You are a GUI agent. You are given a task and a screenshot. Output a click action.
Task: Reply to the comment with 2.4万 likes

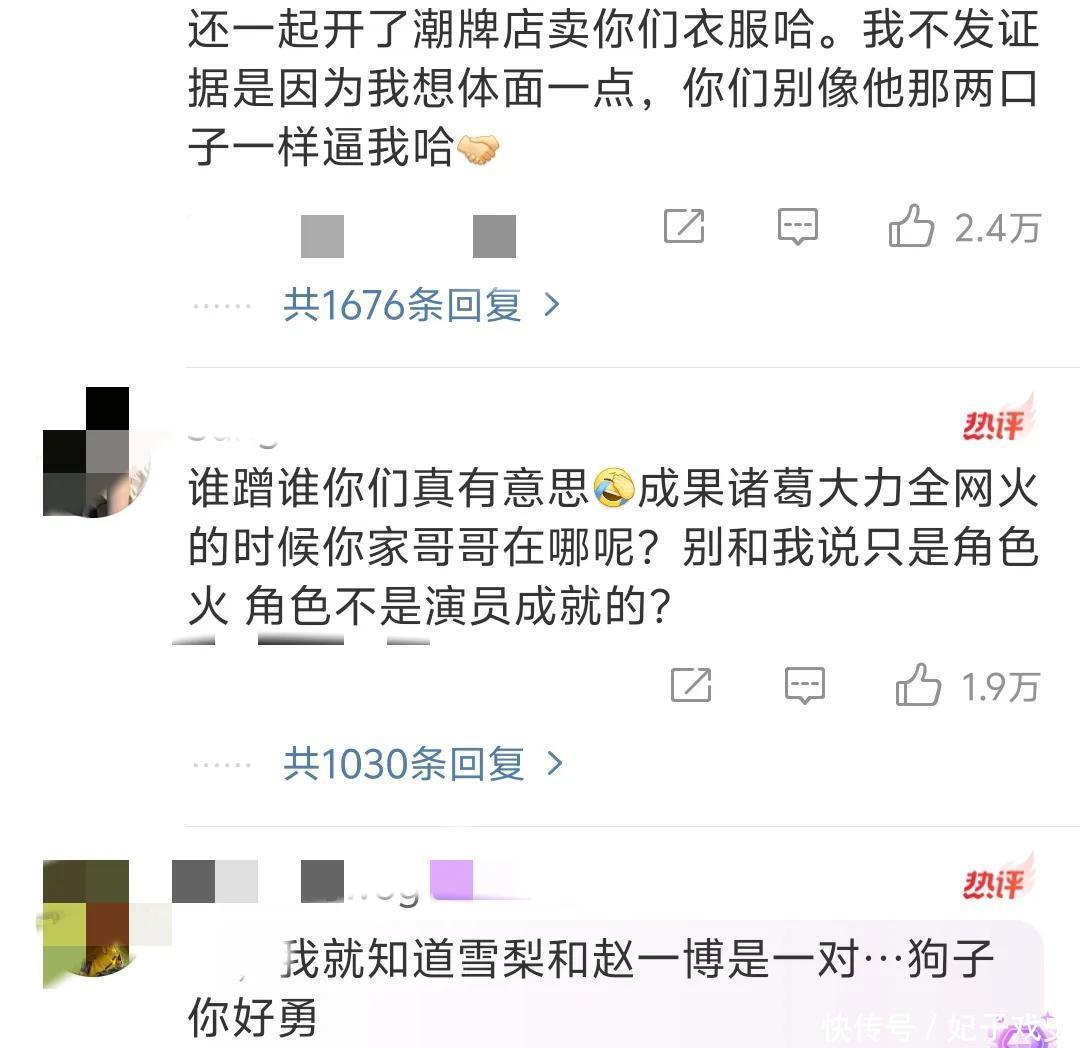pyautogui.click(x=797, y=227)
